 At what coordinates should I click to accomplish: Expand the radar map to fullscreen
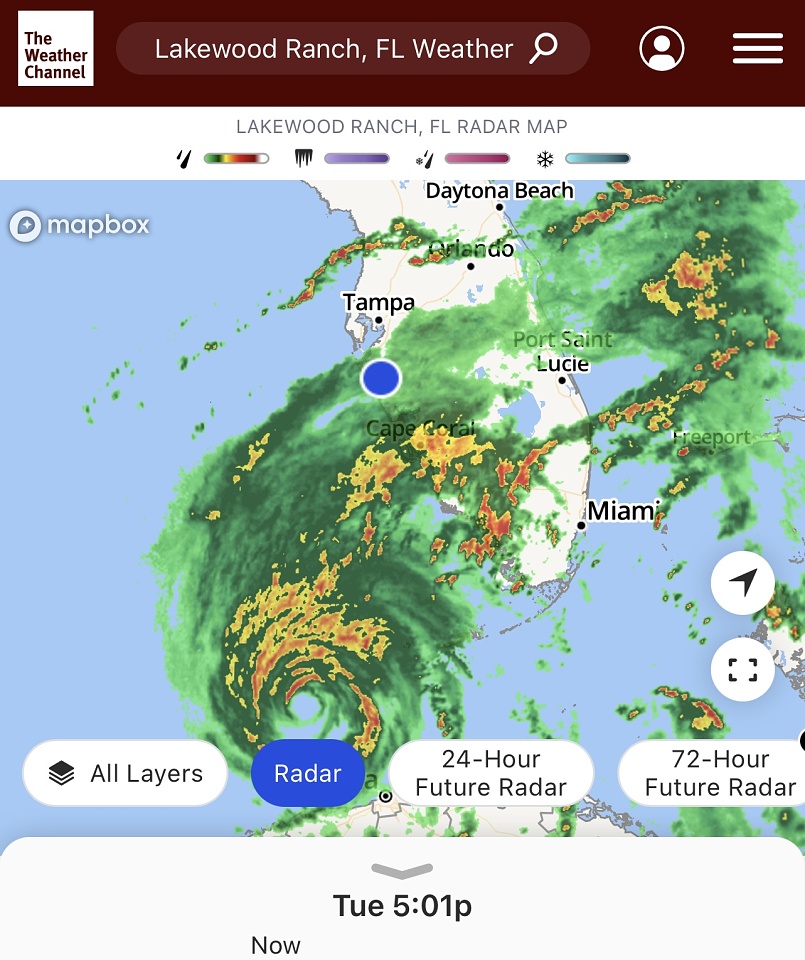(x=742, y=669)
